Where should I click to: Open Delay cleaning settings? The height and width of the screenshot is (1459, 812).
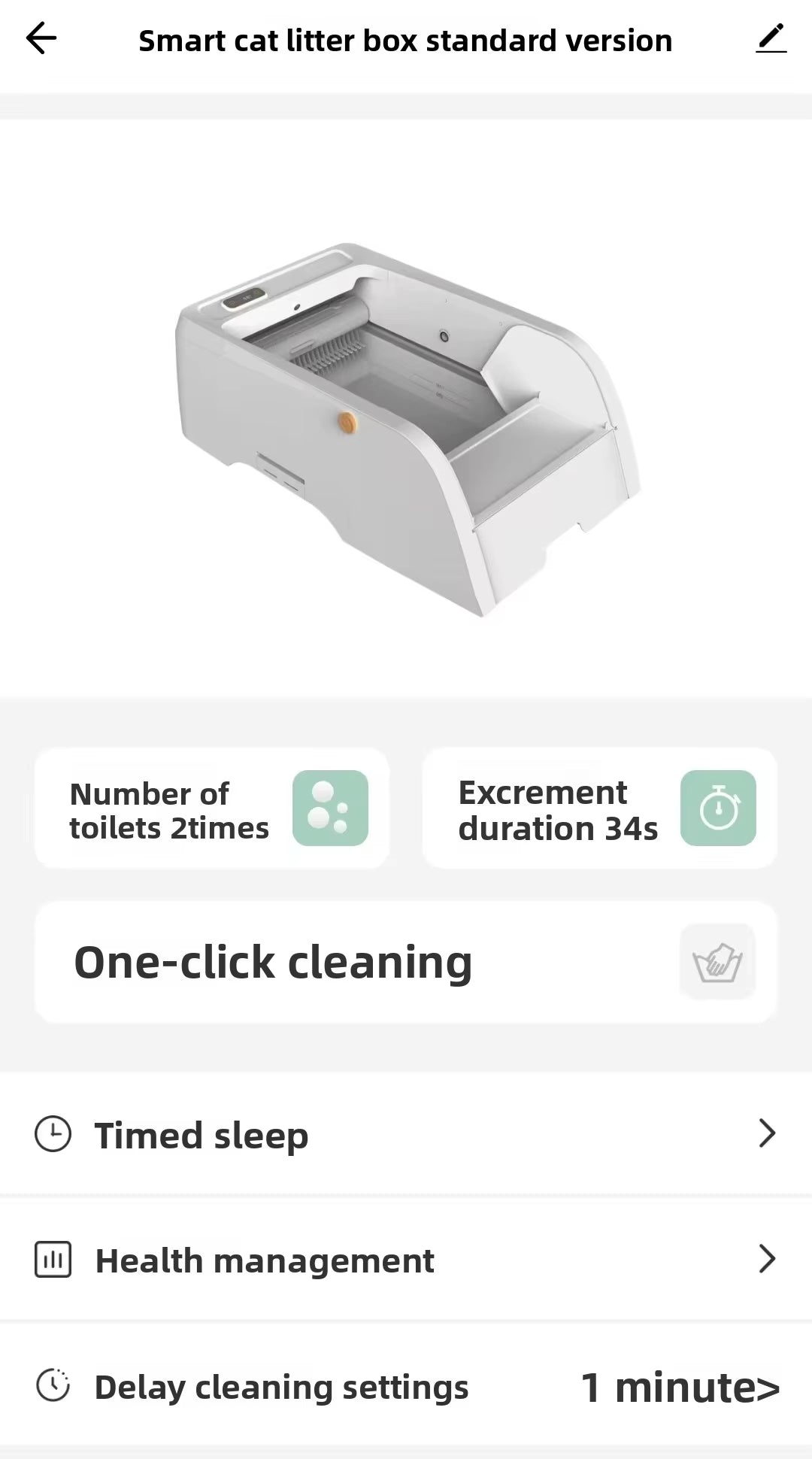(x=406, y=1387)
